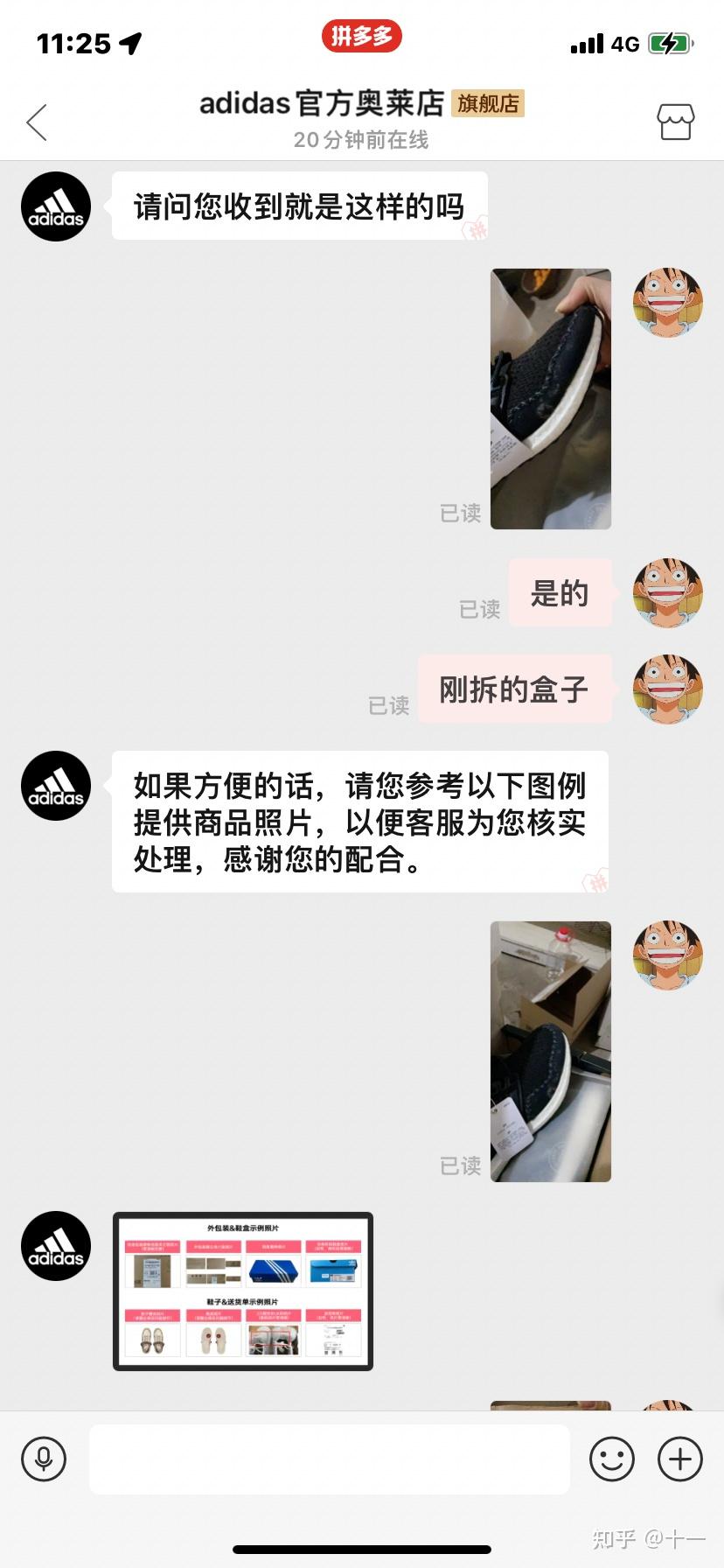This screenshot has height=1568, width=724.
Task: Go back using the back arrow
Action: pyautogui.click(x=37, y=122)
